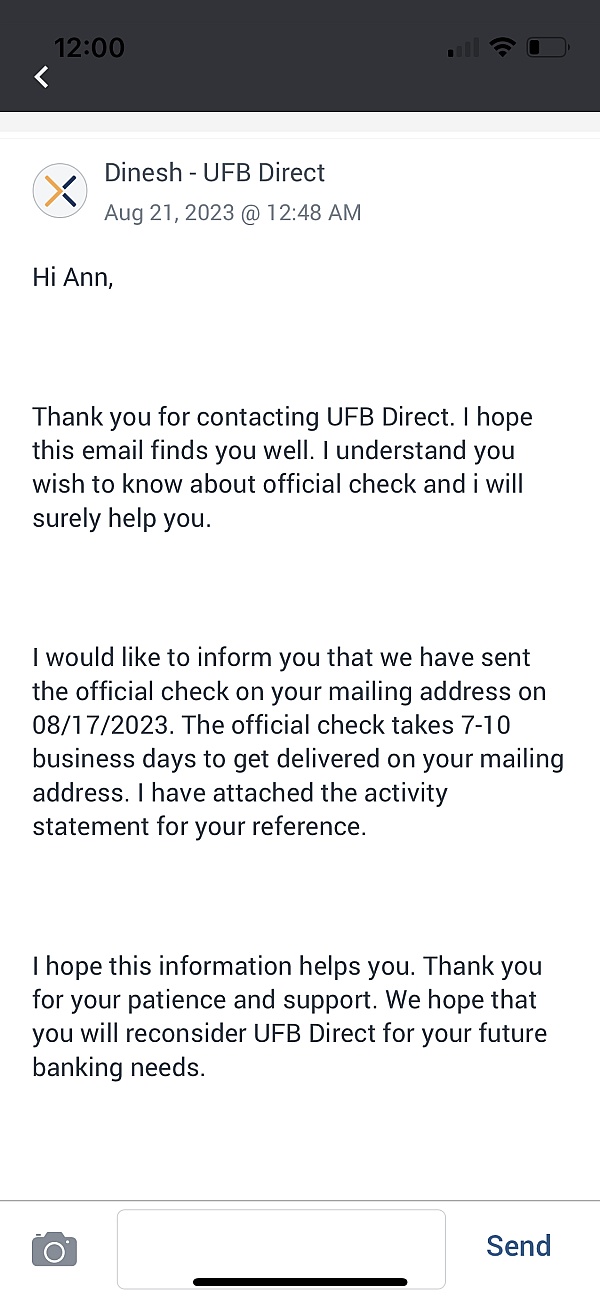Send the reply message
Image resolution: width=600 pixels, height=1299 pixels.
point(518,1246)
